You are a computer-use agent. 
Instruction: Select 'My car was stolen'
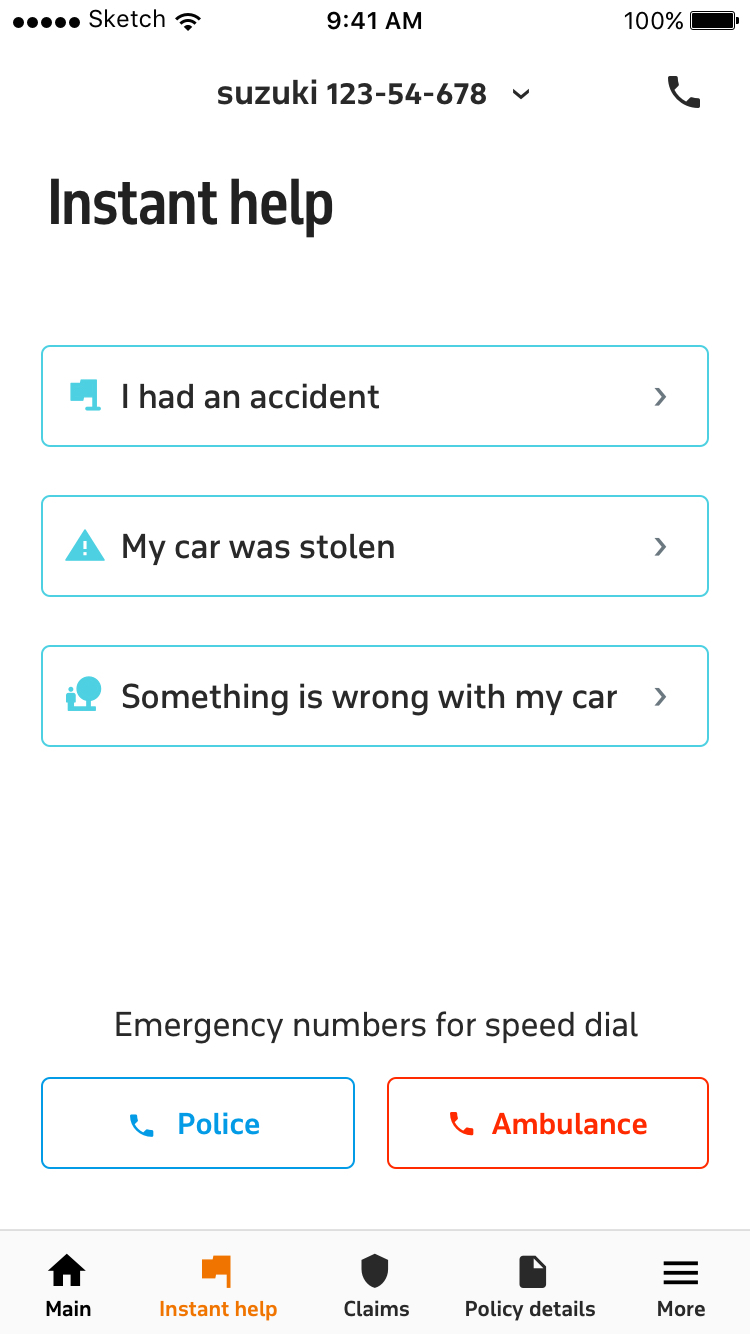point(374,546)
